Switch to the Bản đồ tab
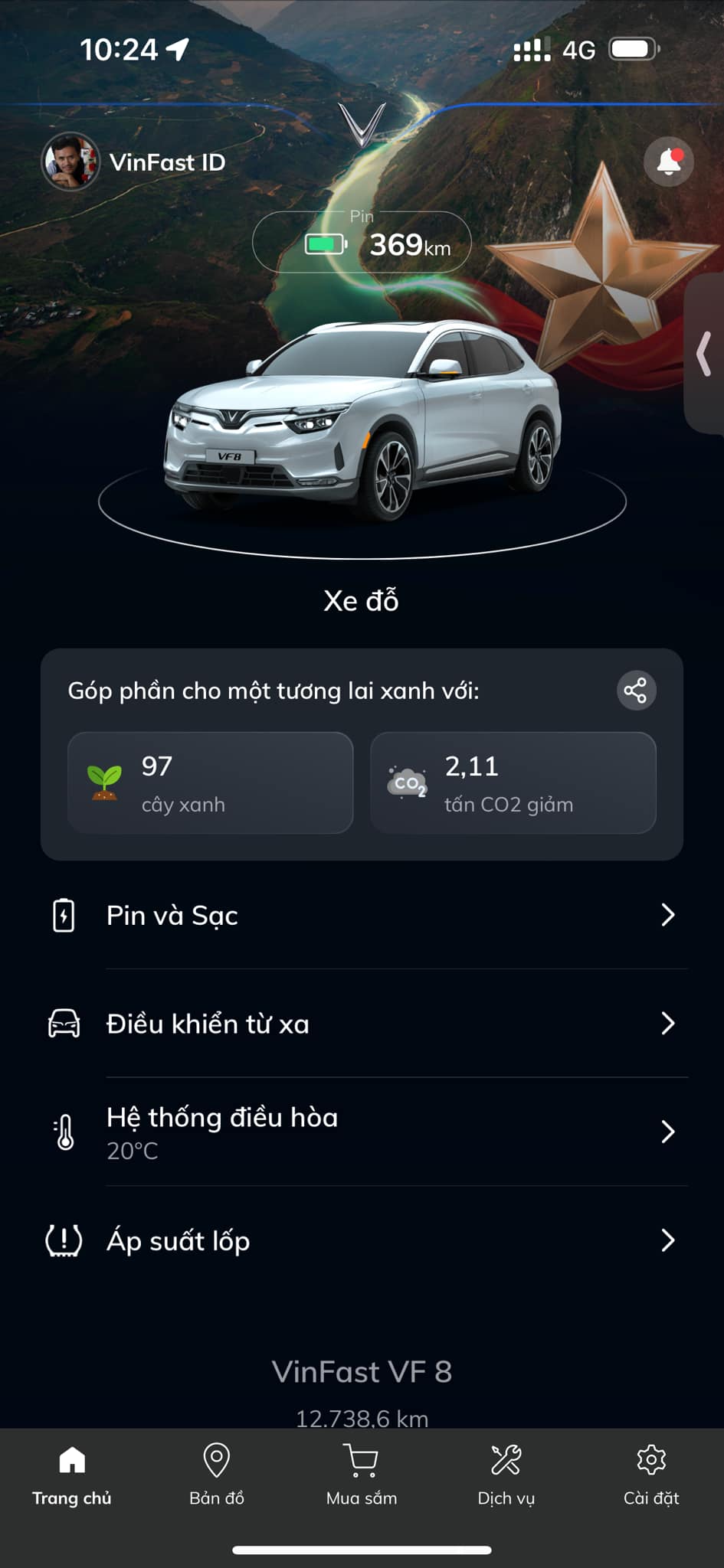The height and width of the screenshot is (1568, 724). tap(217, 1475)
